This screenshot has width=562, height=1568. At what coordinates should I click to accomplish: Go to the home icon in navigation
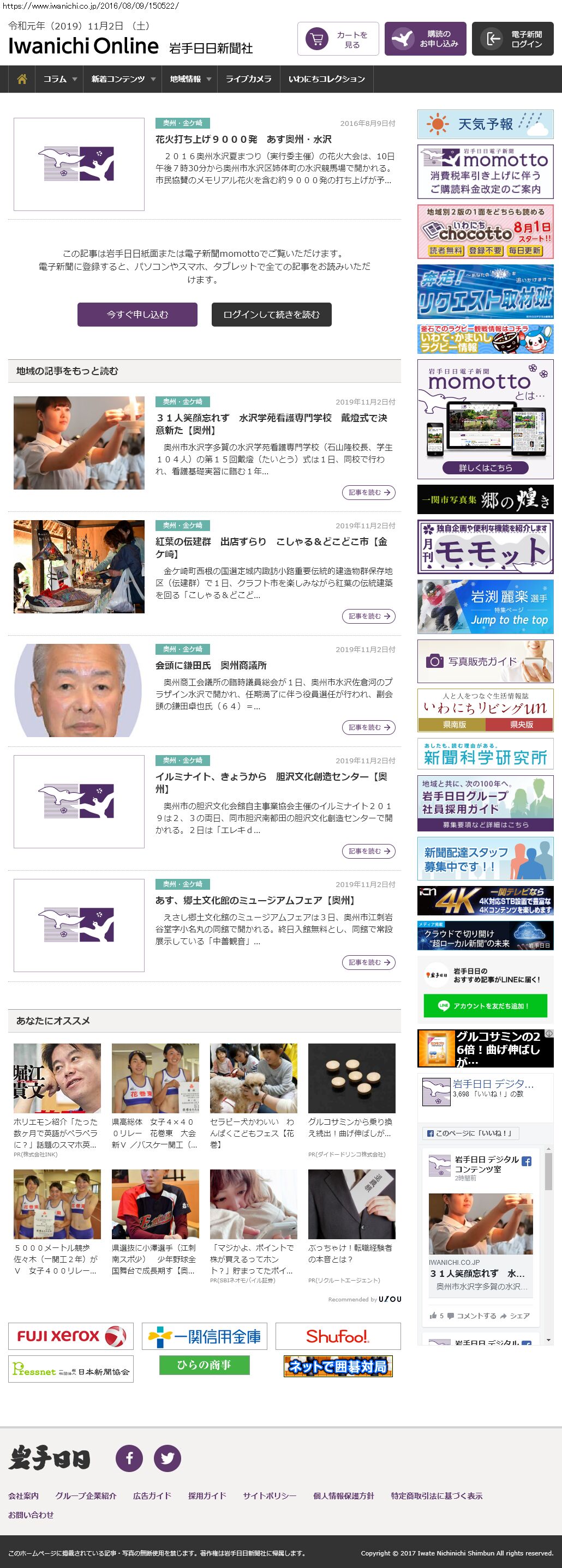point(22,79)
